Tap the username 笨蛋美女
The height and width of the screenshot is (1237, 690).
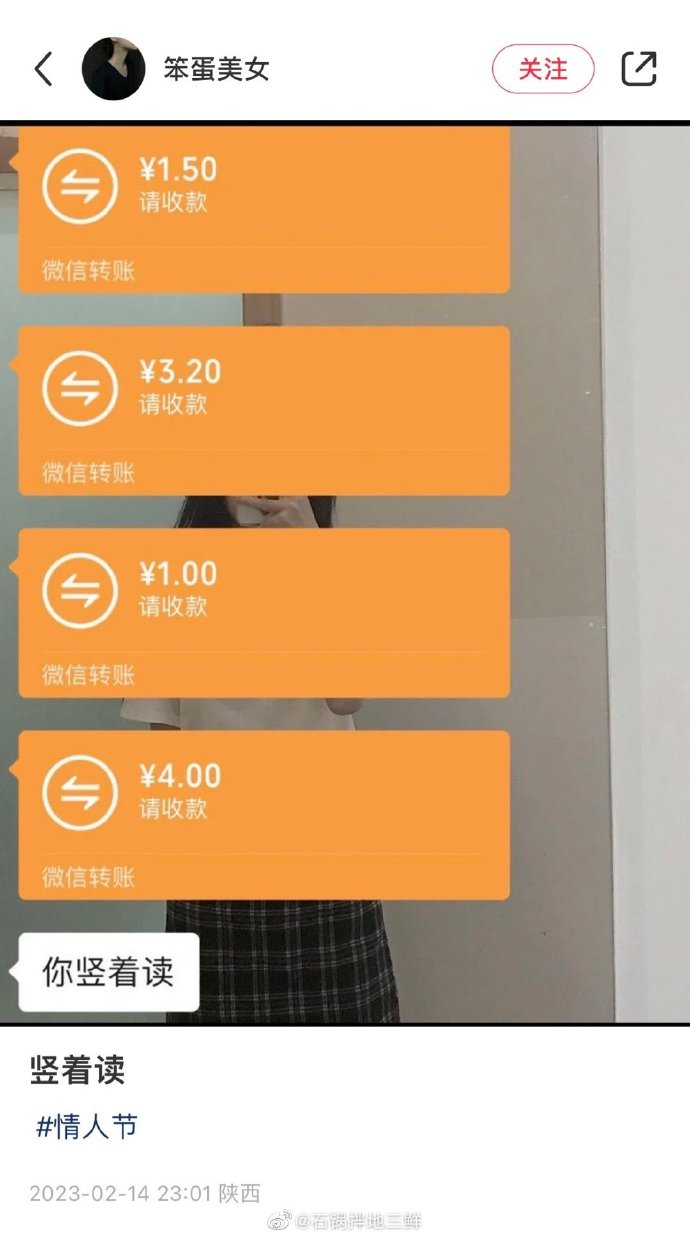pyautogui.click(x=216, y=69)
